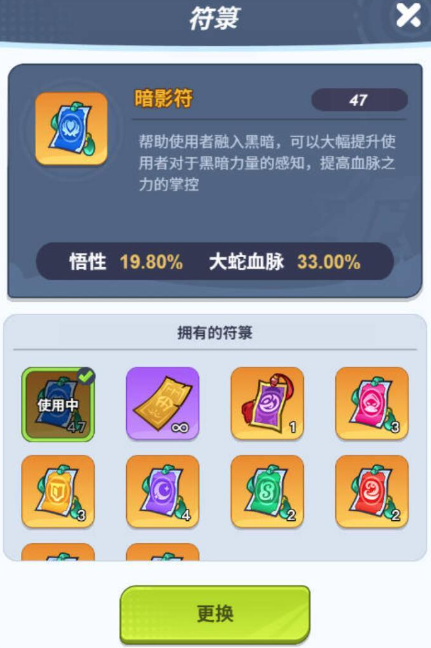The image size is (431, 648).
Task: Choose the purple moon talisman with count 4
Action: (162, 491)
